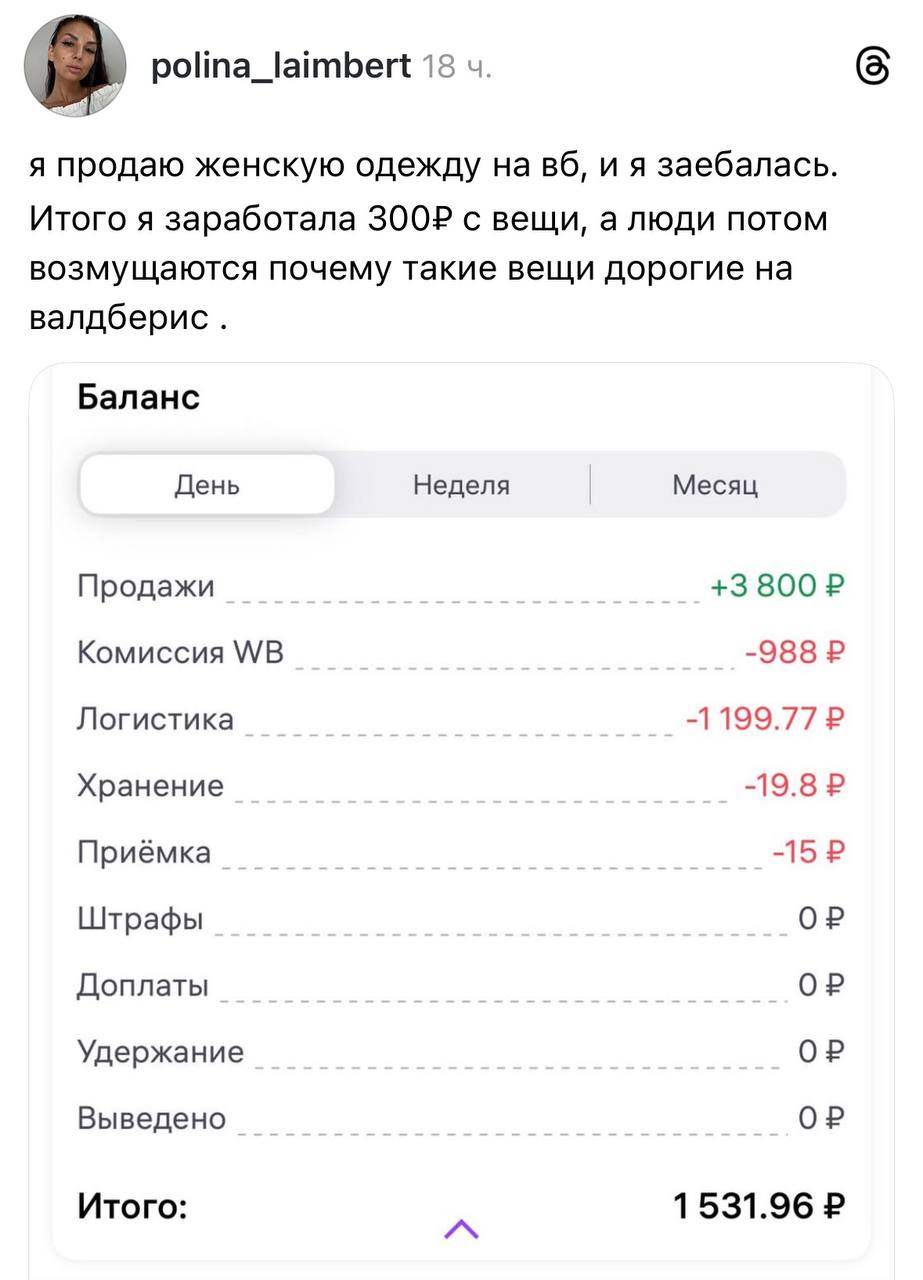Click the Хранение storage row

click(x=150, y=786)
